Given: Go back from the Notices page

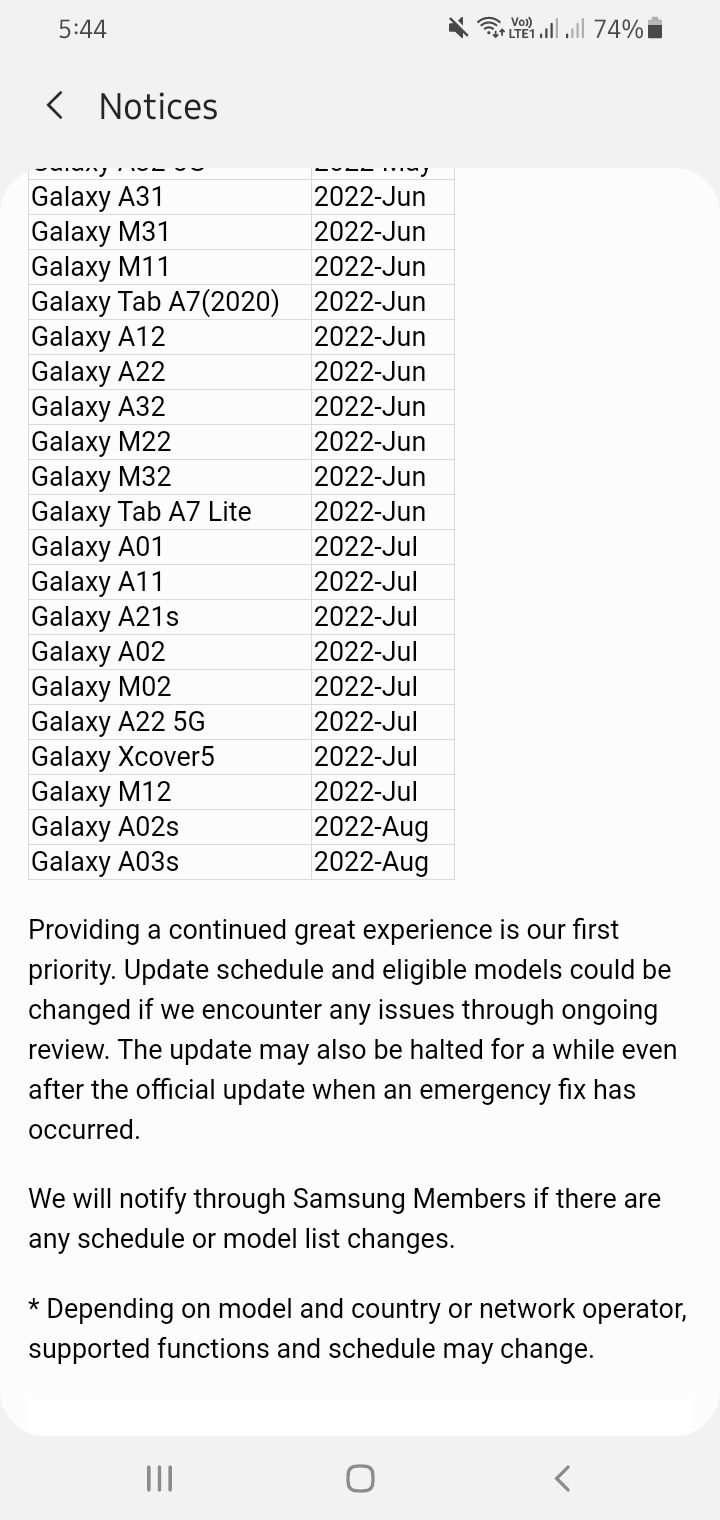Looking at the screenshot, I should point(55,106).
